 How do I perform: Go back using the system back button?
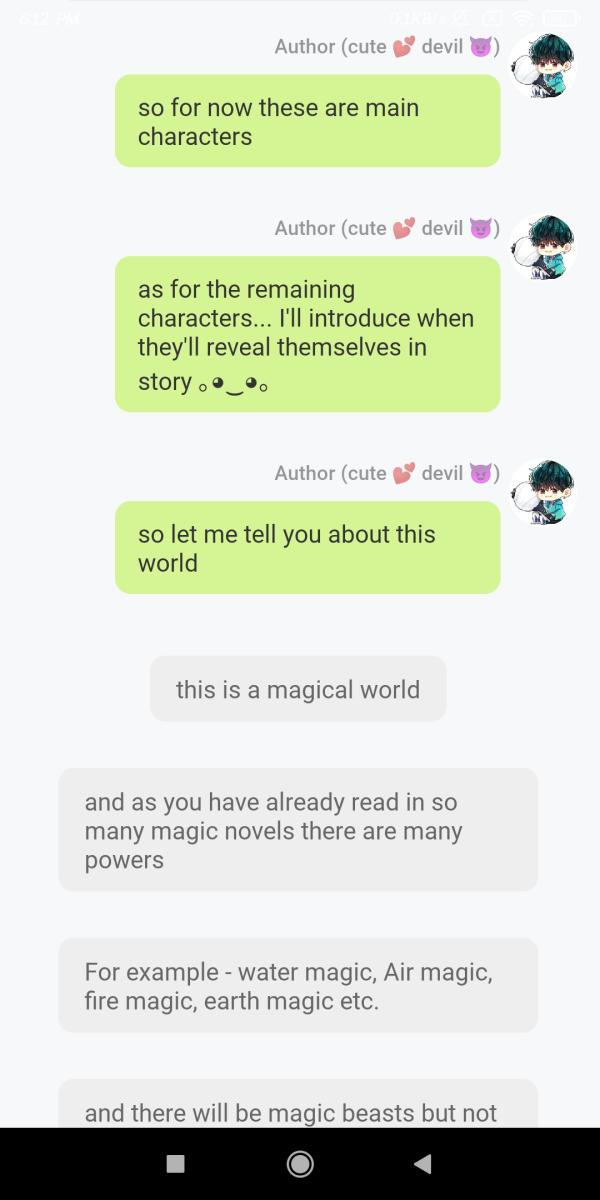point(423,1163)
